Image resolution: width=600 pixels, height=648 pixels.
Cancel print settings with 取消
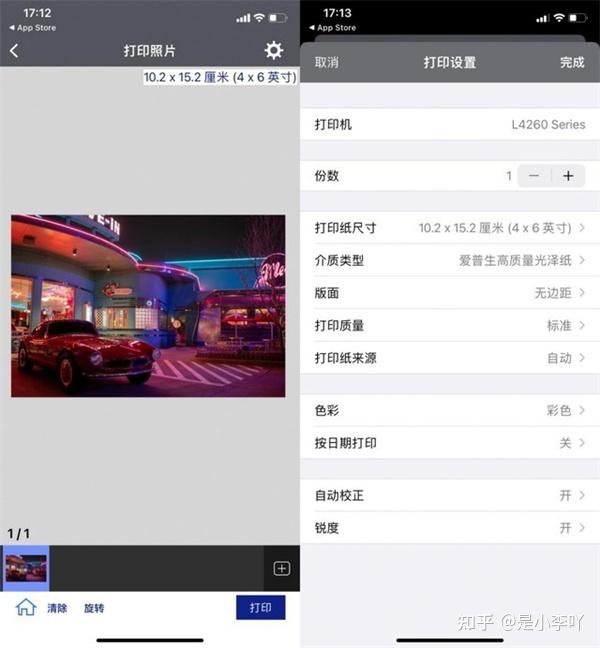coord(326,62)
